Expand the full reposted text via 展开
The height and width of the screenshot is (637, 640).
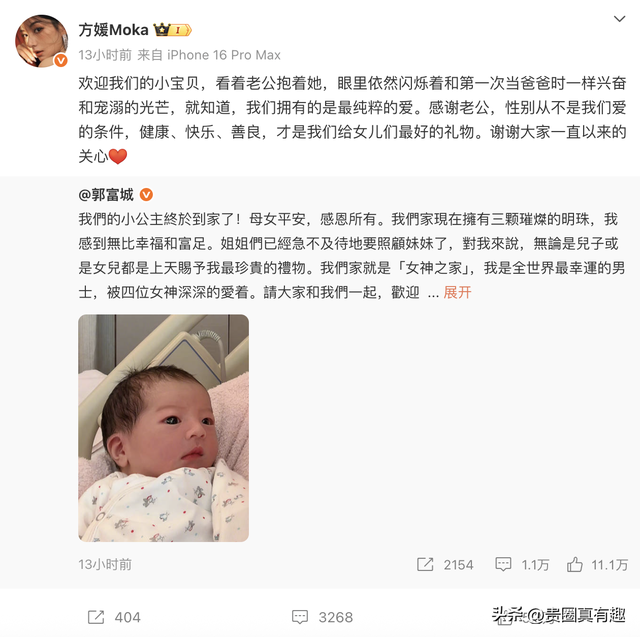click(x=457, y=292)
